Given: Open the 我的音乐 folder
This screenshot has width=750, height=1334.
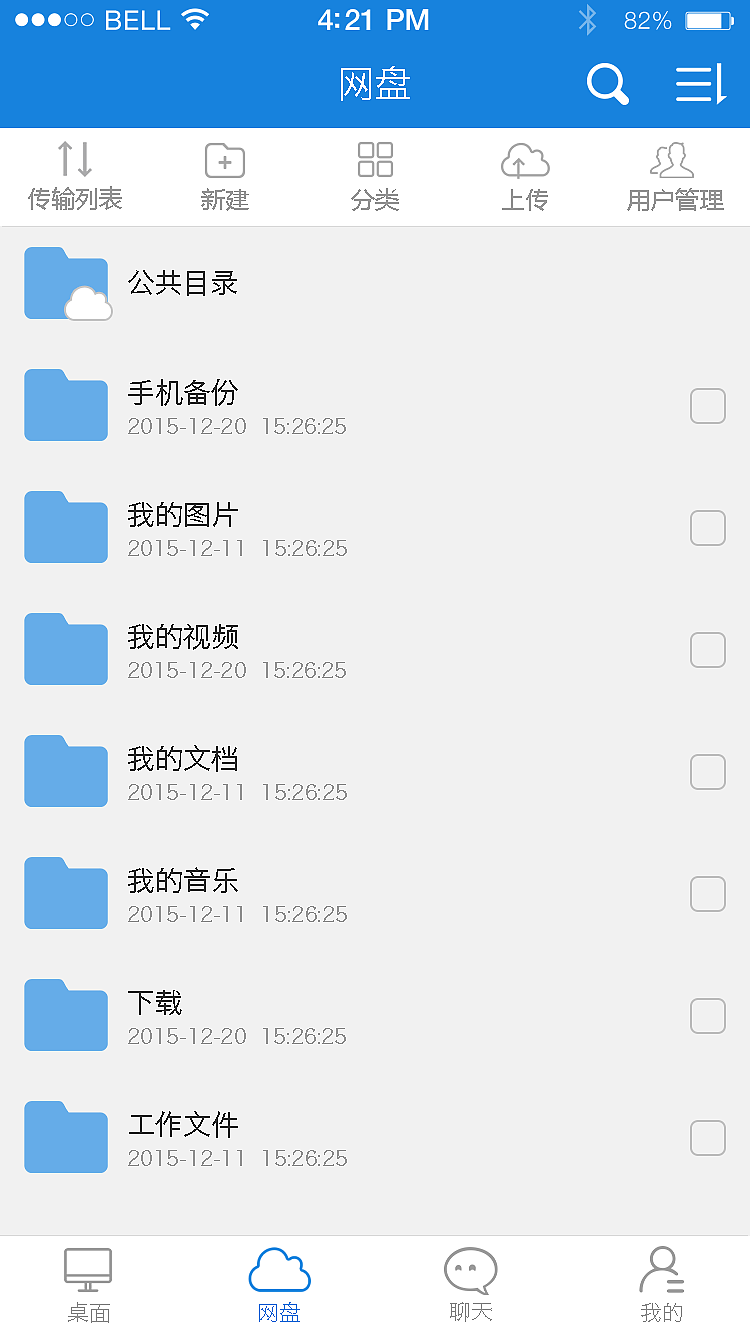Looking at the screenshot, I should (182, 893).
